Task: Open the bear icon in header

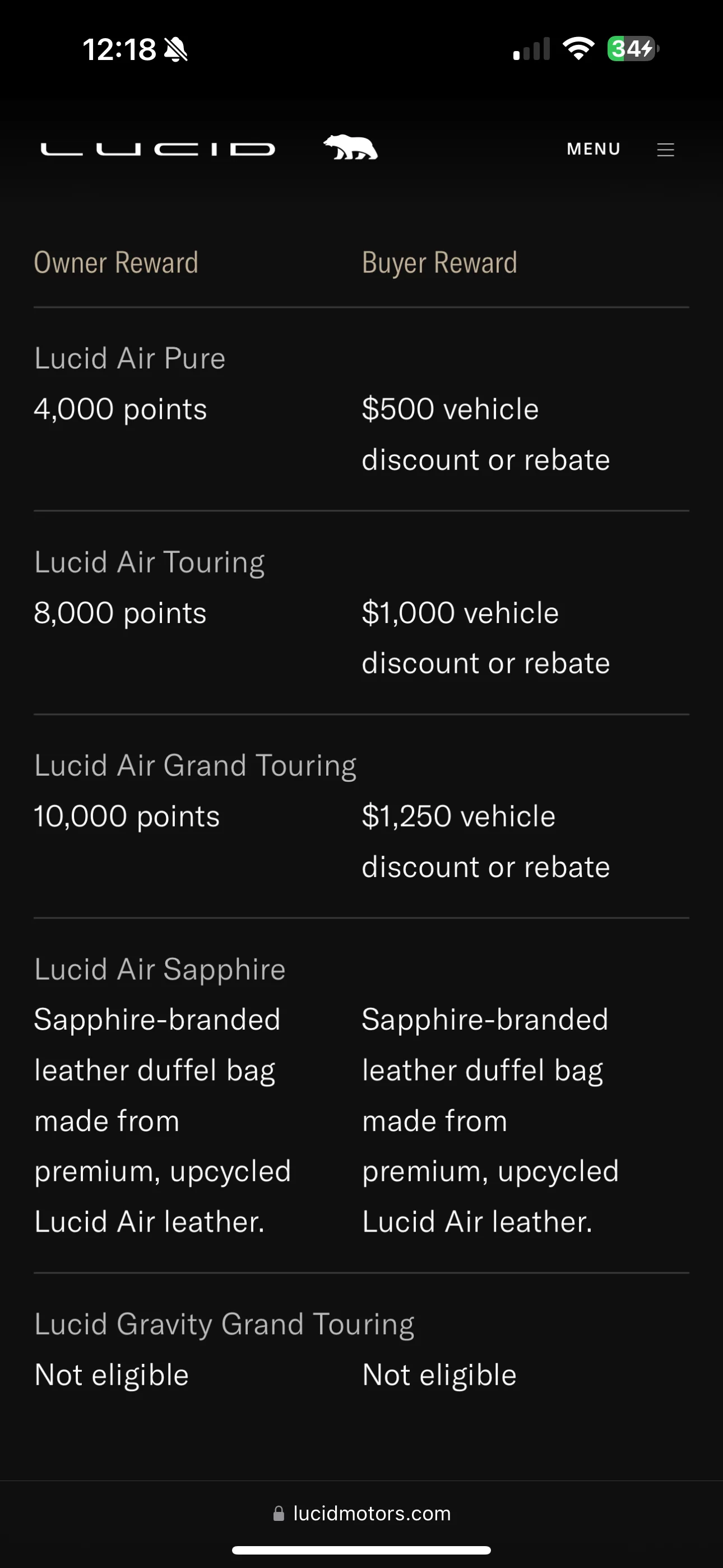Action: pyautogui.click(x=350, y=147)
